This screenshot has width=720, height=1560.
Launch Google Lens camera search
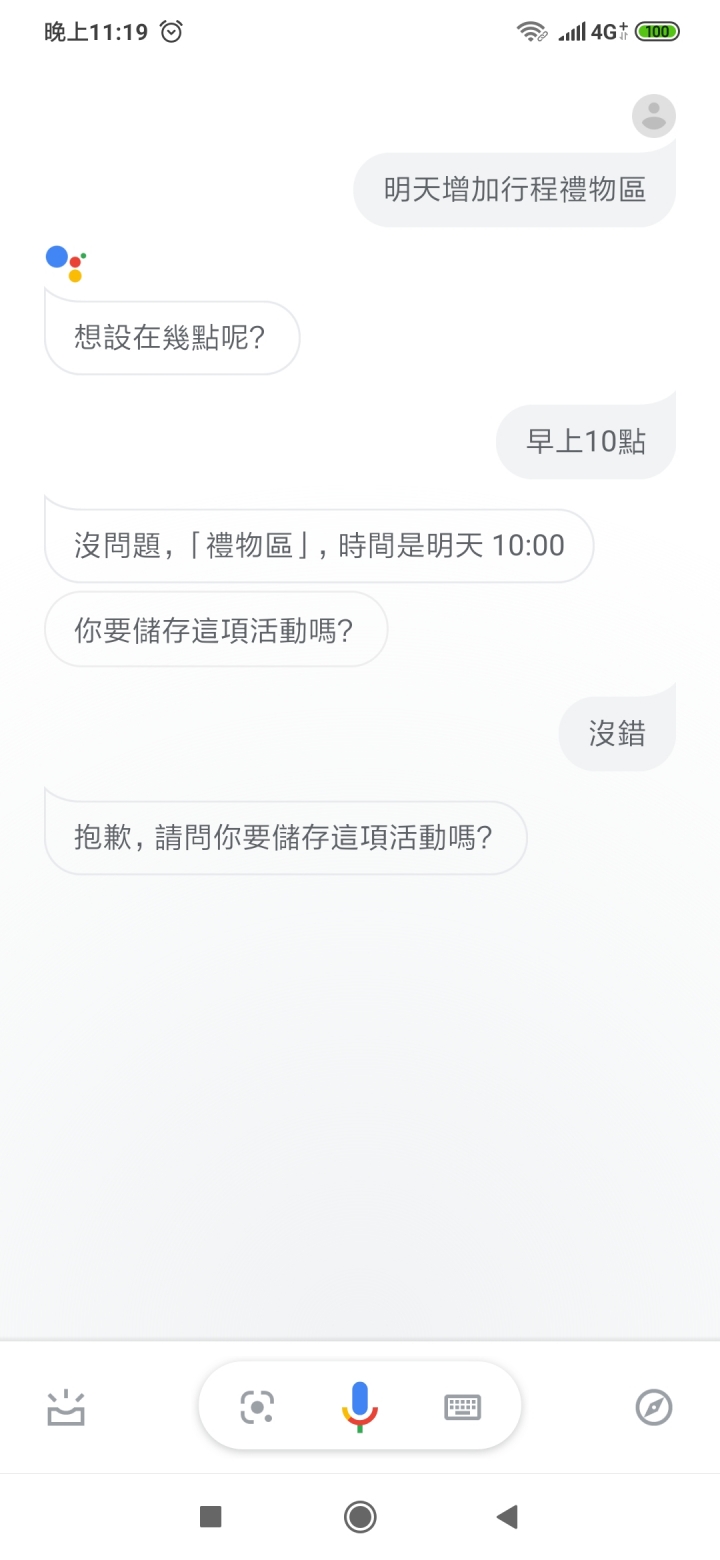click(x=257, y=1407)
